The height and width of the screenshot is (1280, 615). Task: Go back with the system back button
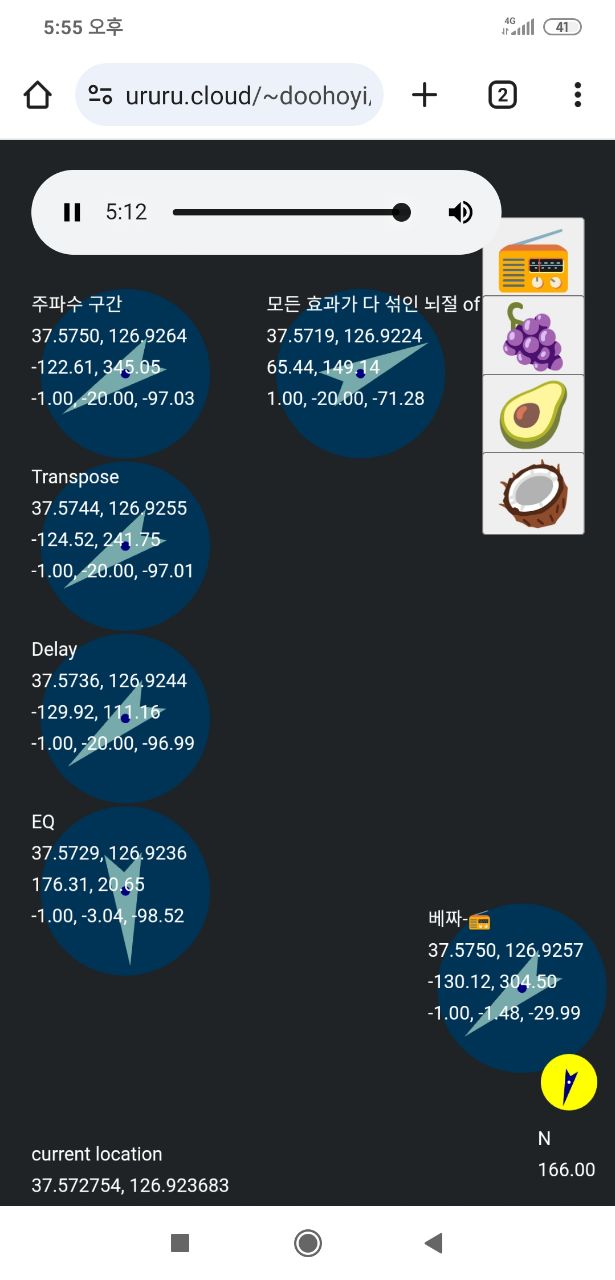pos(433,1243)
